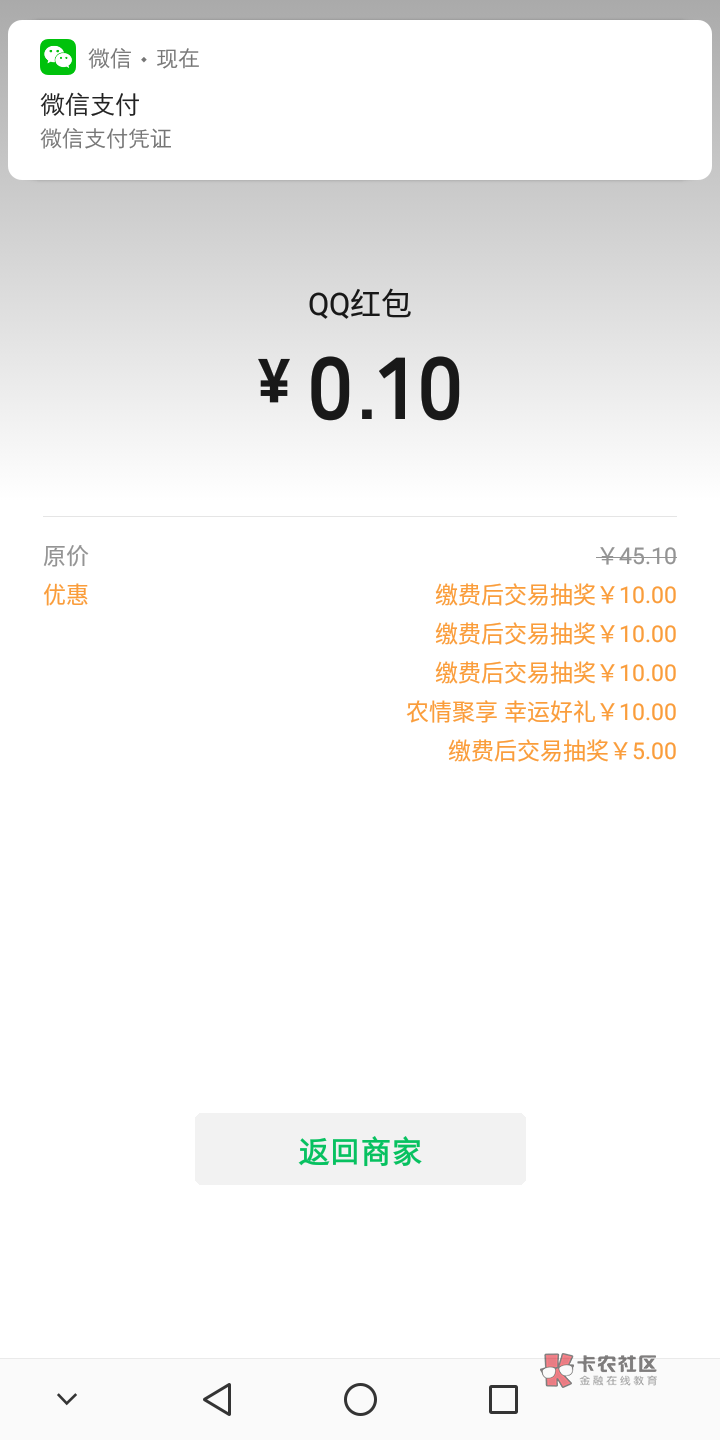The image size is (720, 1440).
Task: Go to the home screen
Action: pyautogui.click(x=360, y=1399)
